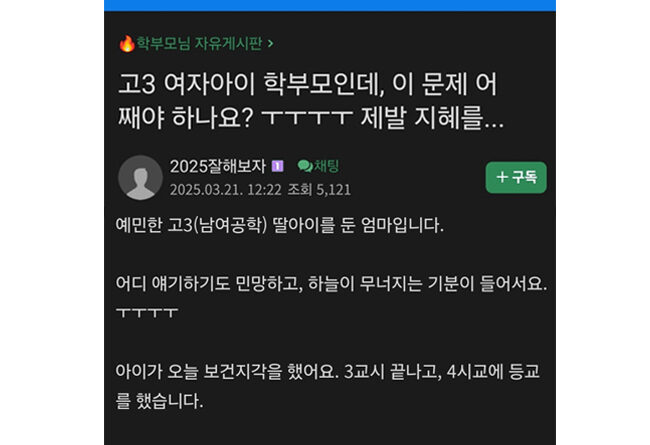
Task: Open the 학부모님 자유게시판 board link
Action: click(195, 43)
